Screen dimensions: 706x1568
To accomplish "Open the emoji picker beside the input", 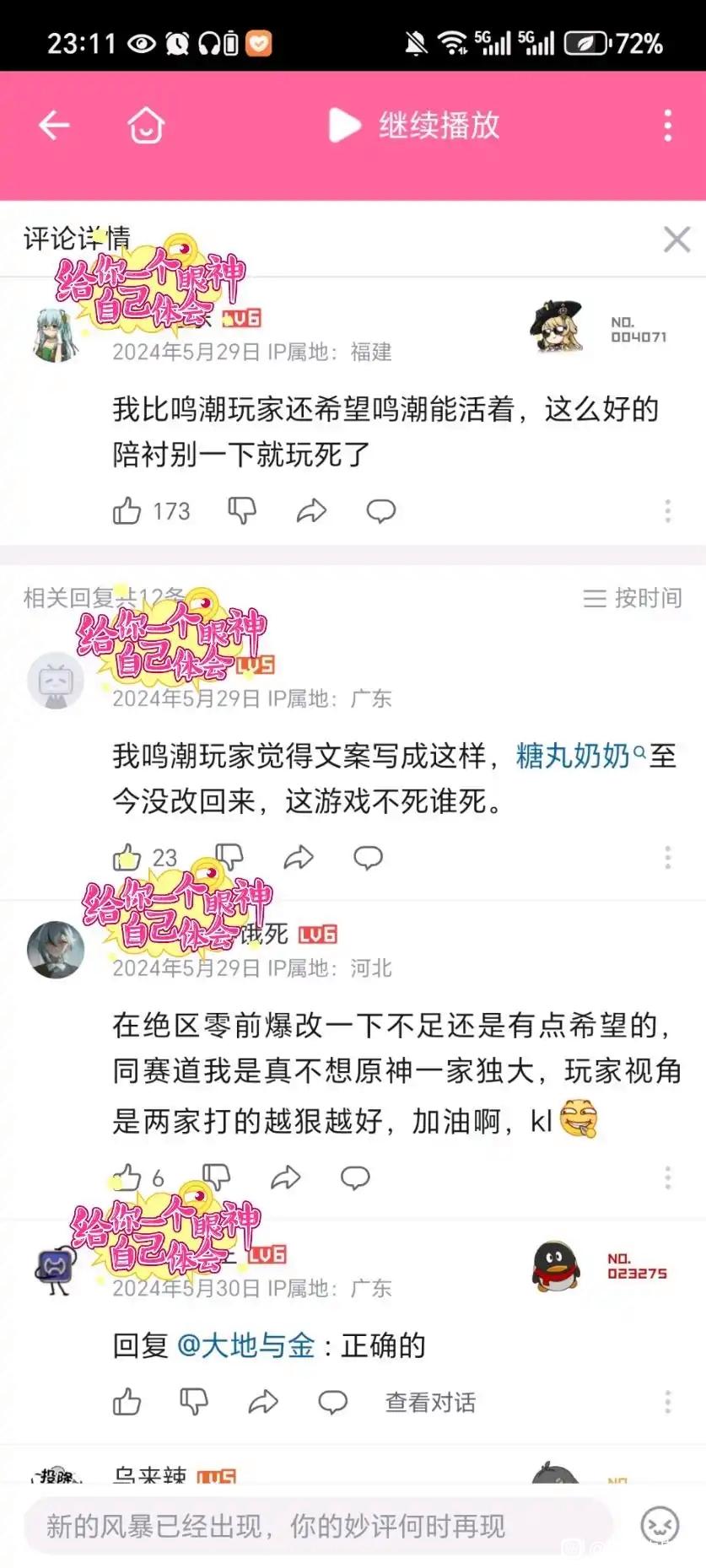I will pyautogui.click(x=660, y=1525).
